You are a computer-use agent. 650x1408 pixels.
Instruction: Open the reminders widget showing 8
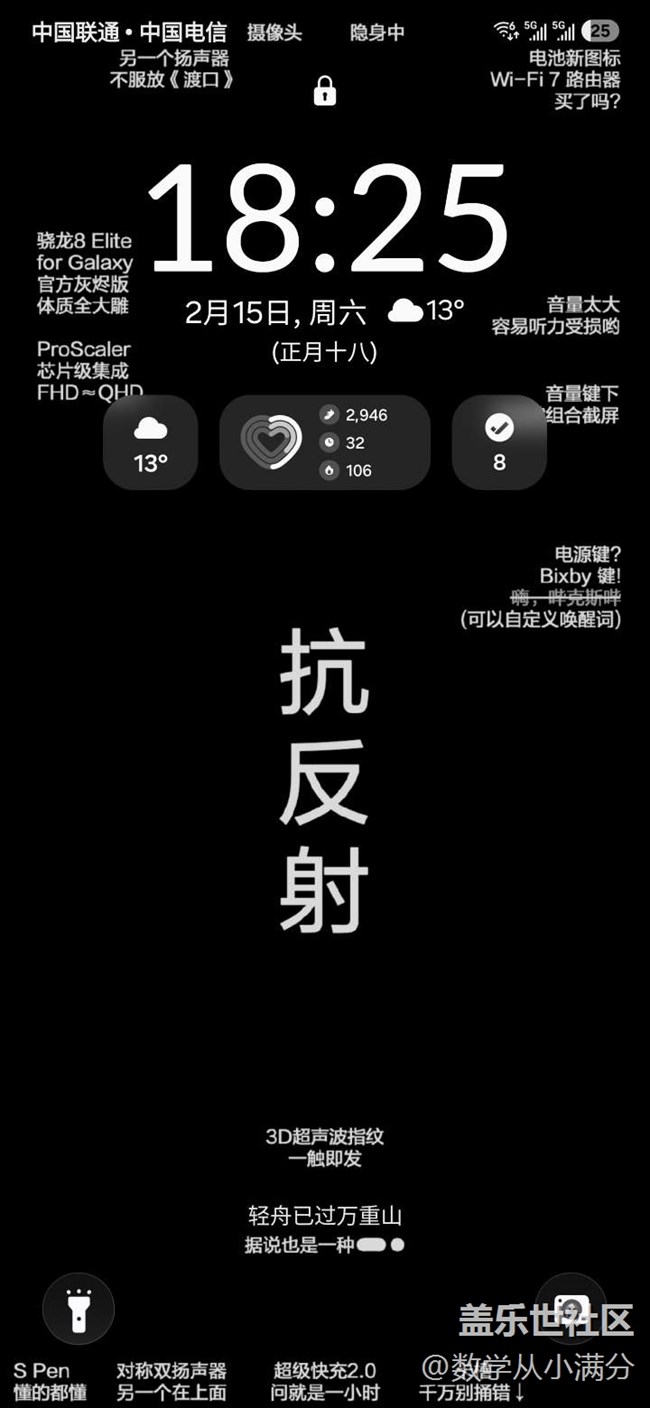point(499,442)
